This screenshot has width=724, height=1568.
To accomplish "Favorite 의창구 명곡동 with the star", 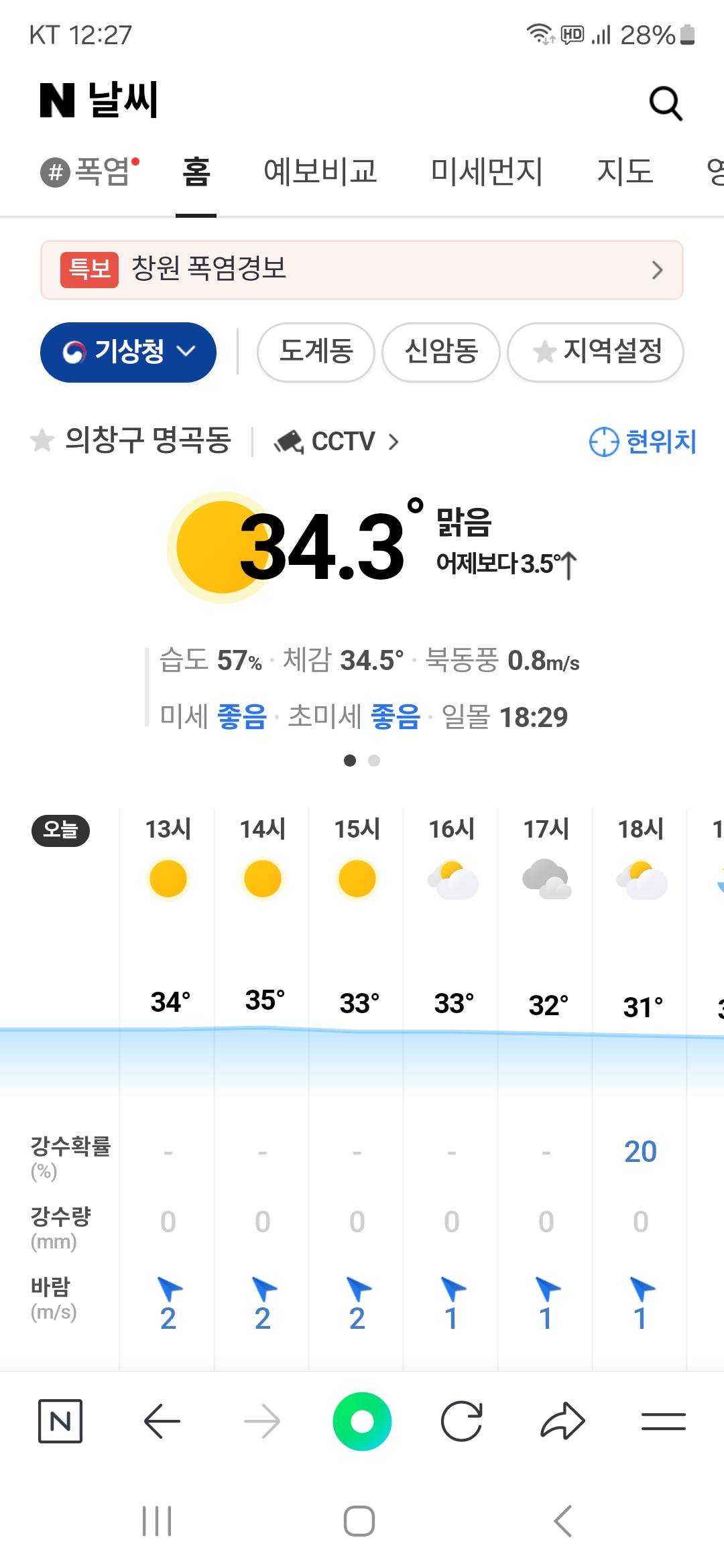I will (x=42, y=441).
